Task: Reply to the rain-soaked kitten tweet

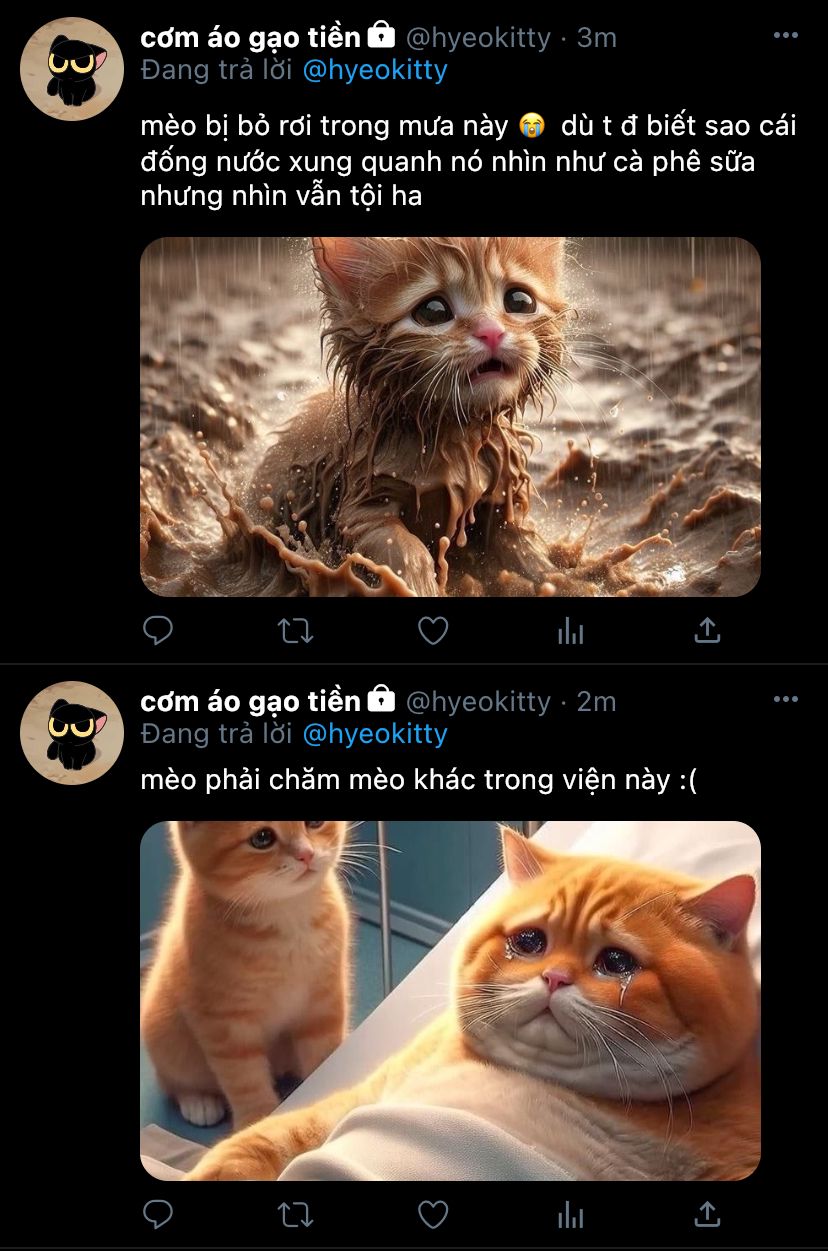Action: click(x=158, y=631)
